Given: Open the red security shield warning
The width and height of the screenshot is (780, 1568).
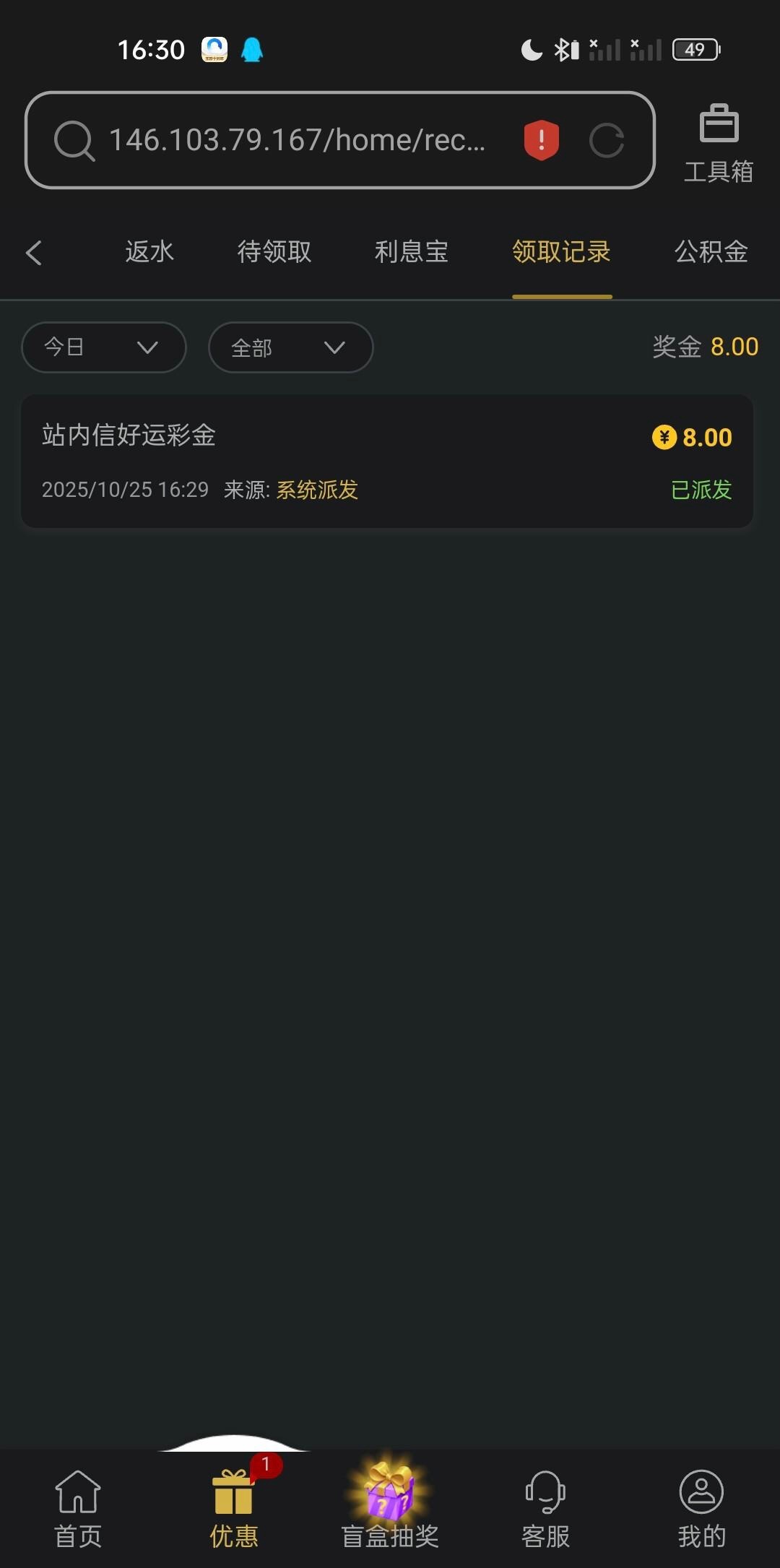Looking at the screenshot, I should (541, 140).
